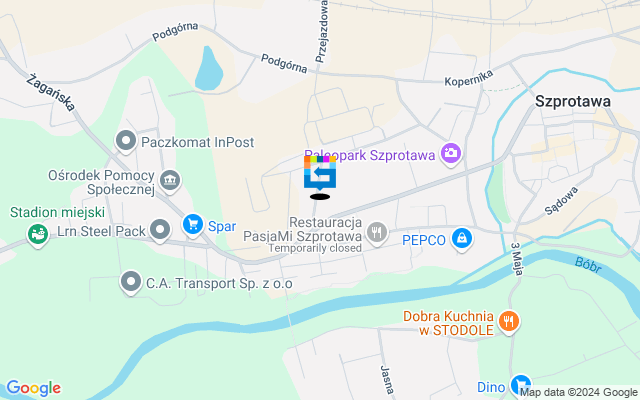Open the Spar shop pin

[x=193, y=226]
